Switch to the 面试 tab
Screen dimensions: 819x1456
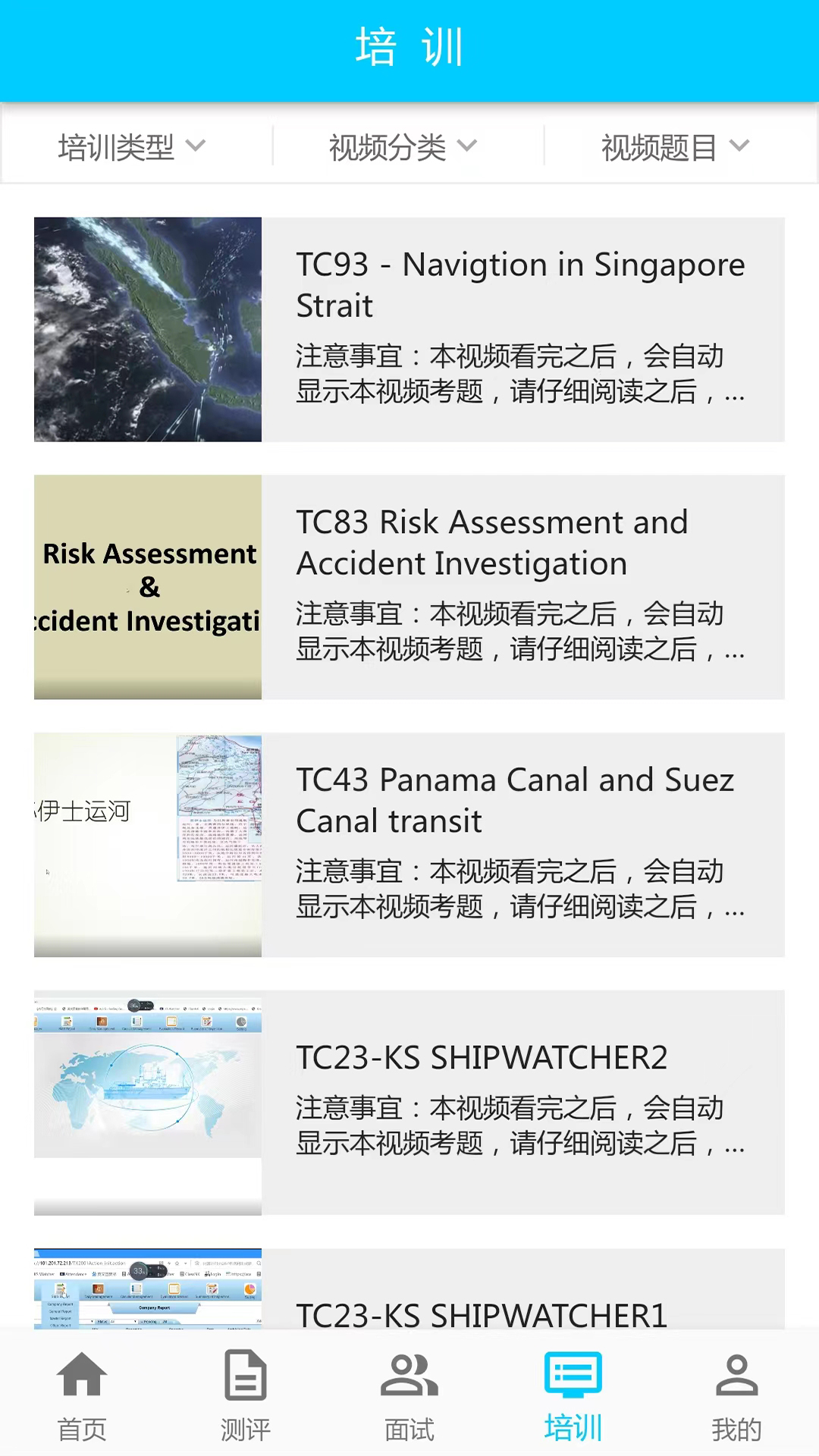409,1394
